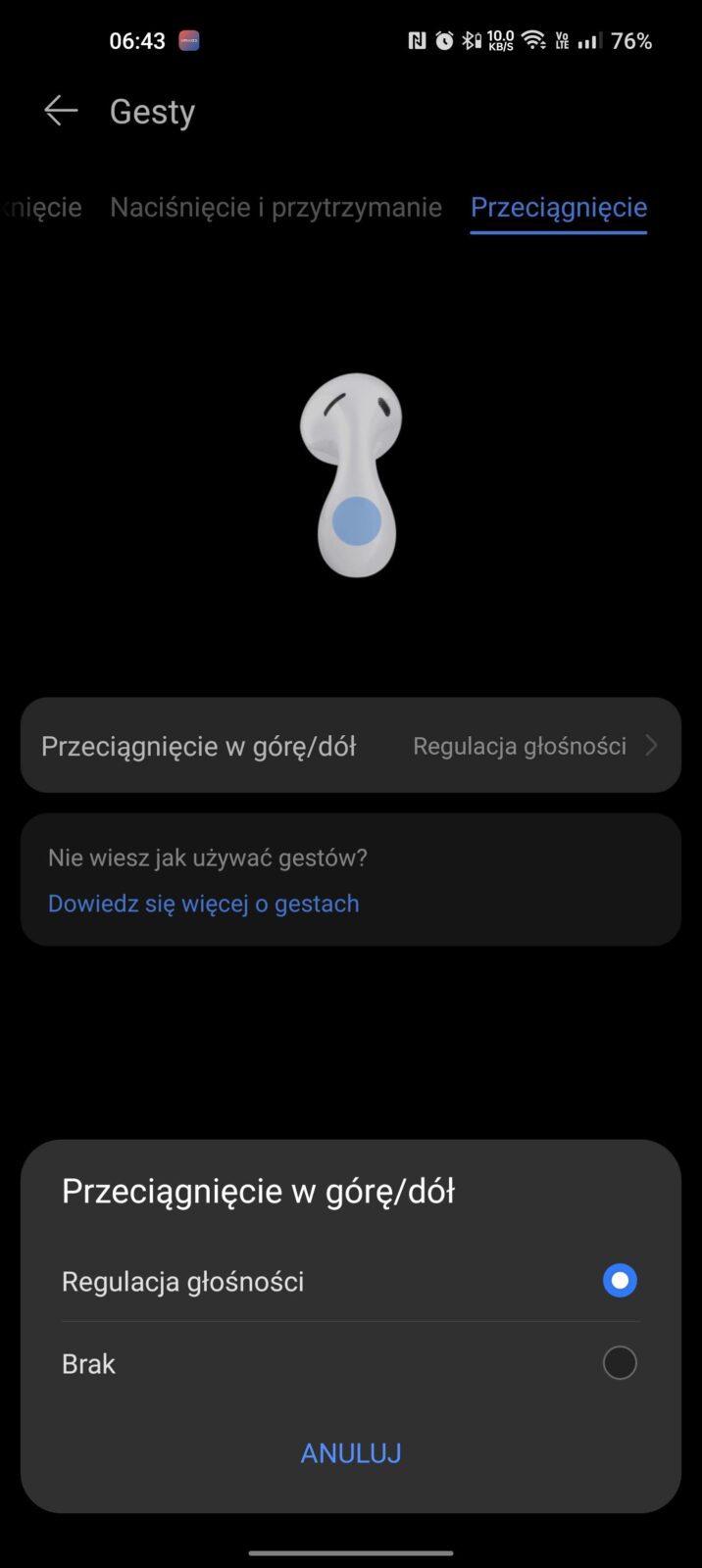Open Dowiedz się więcej o gestach link
This screenshot has width=702, height=1568.
(204, 904)
